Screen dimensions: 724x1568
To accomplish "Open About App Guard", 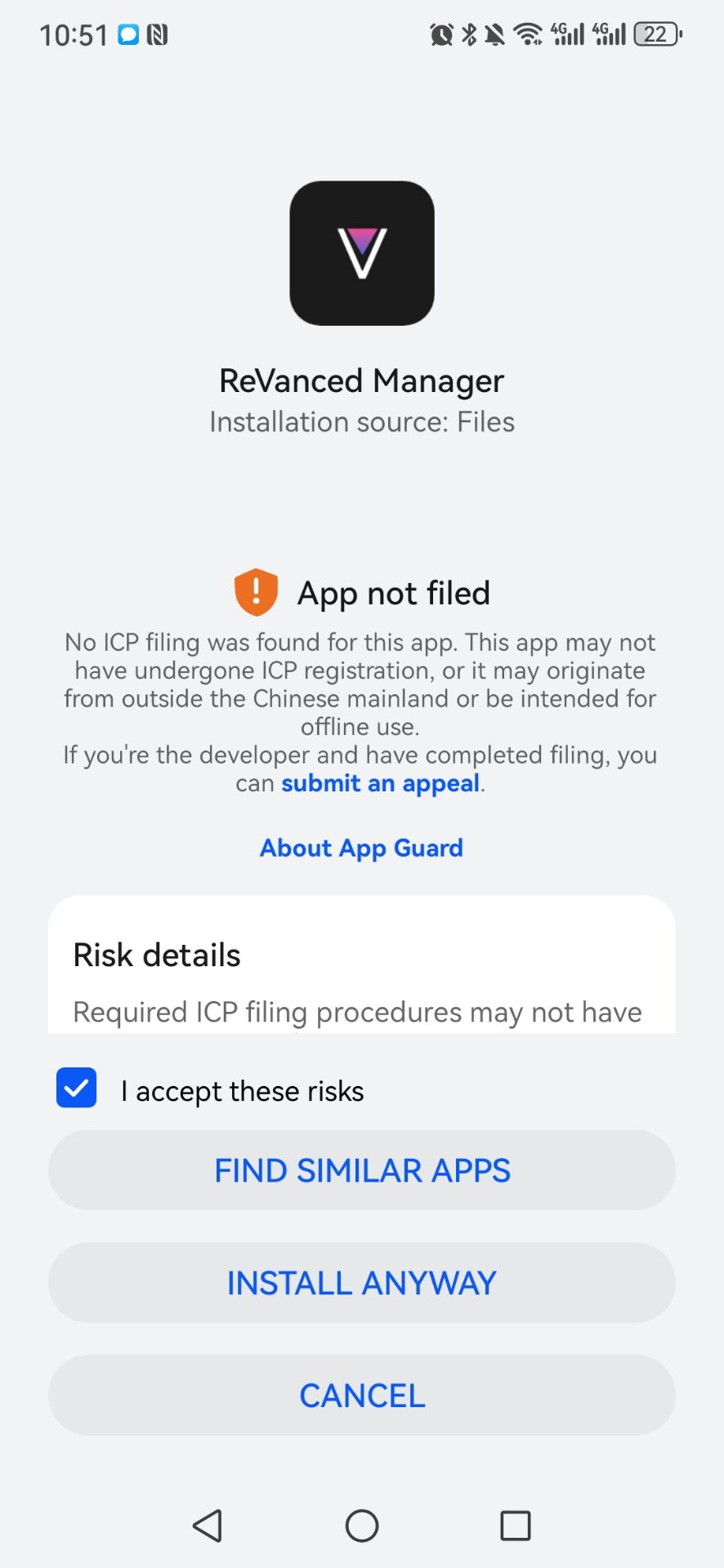I will tap(361, 848).
